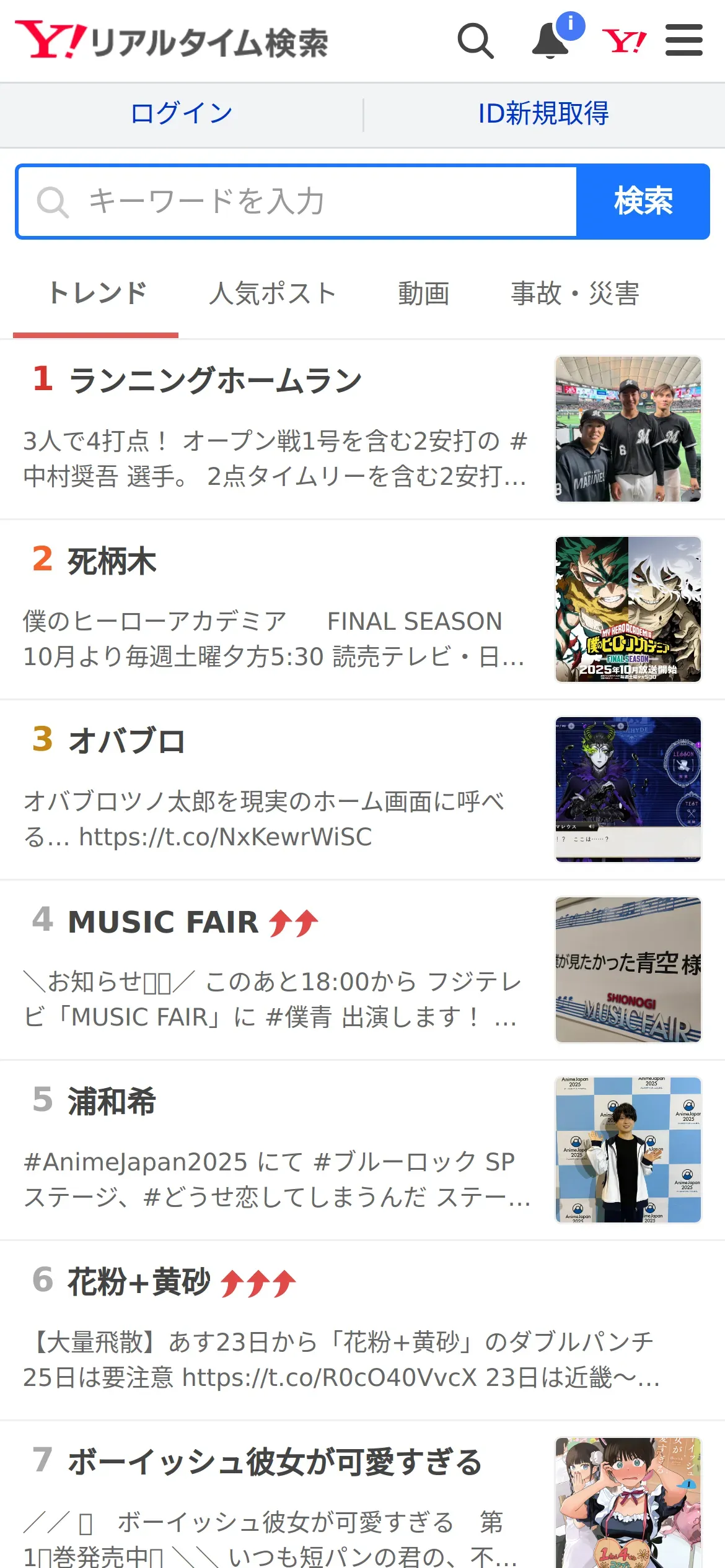Open trend 6 花粉+黄砂
The image size is (725, 1568).
tap(139, 1282)
